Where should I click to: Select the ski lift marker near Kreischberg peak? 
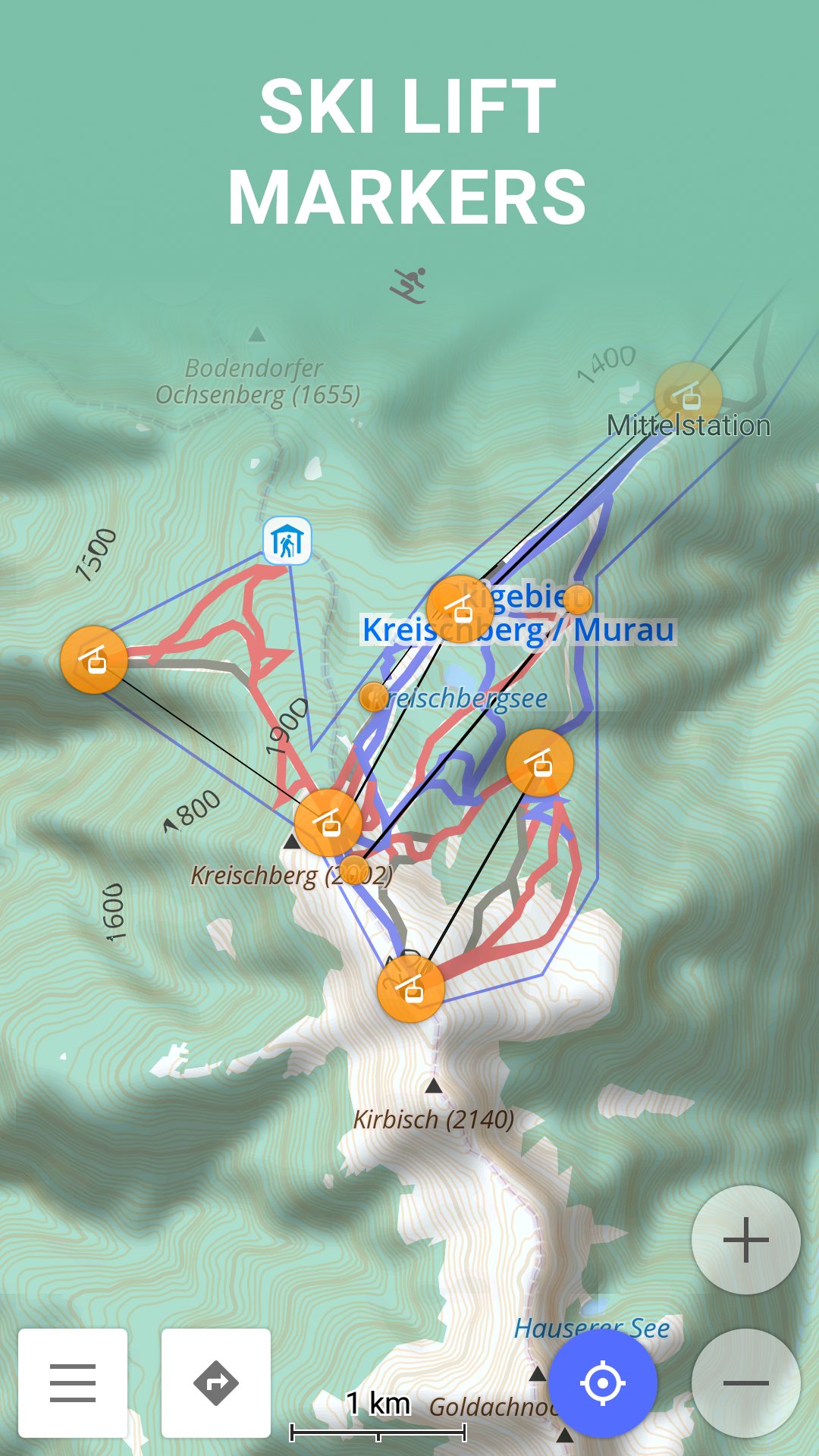328,823
